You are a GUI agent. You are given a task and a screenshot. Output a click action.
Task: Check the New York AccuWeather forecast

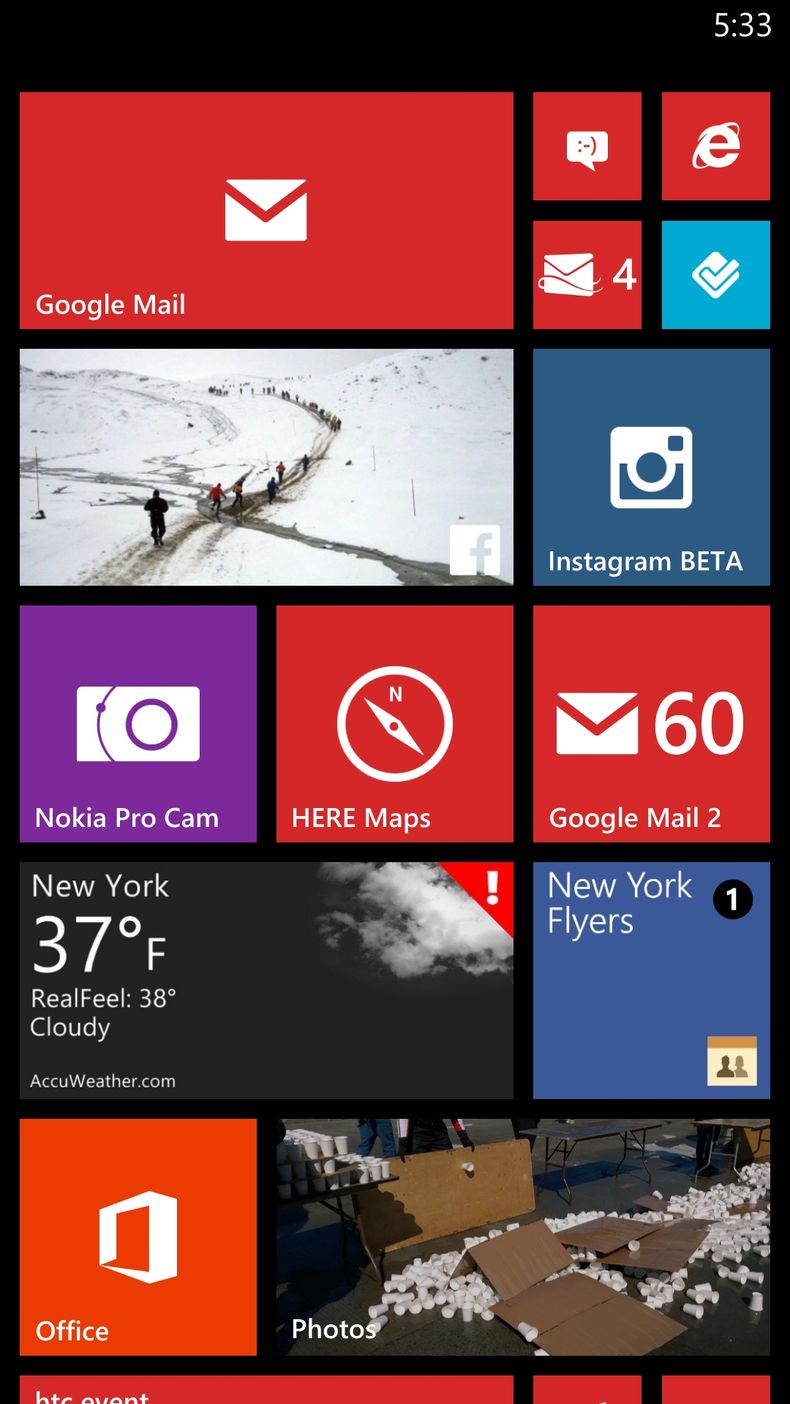point(200,960)
